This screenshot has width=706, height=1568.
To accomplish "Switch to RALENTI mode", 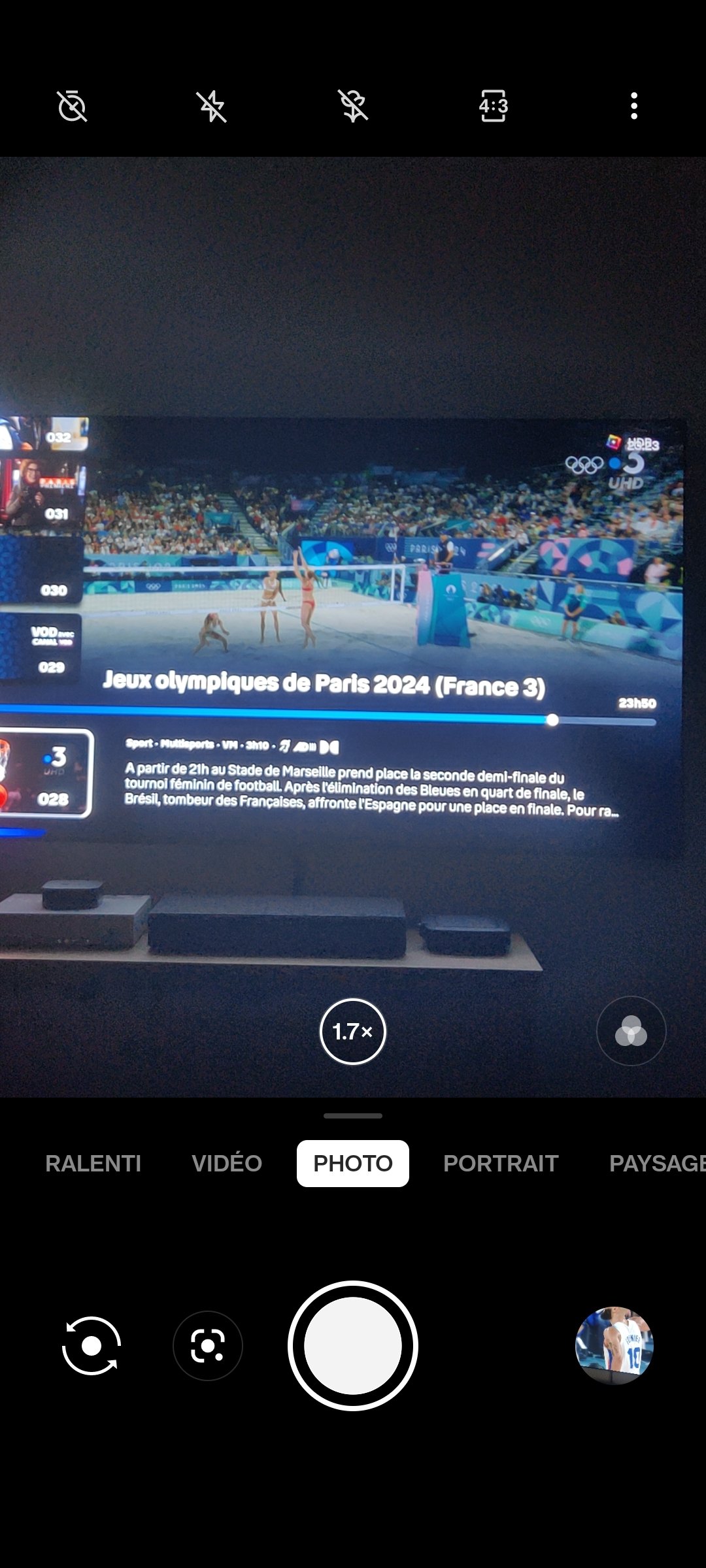I will pyautogui.click(x=93, y=1164).
